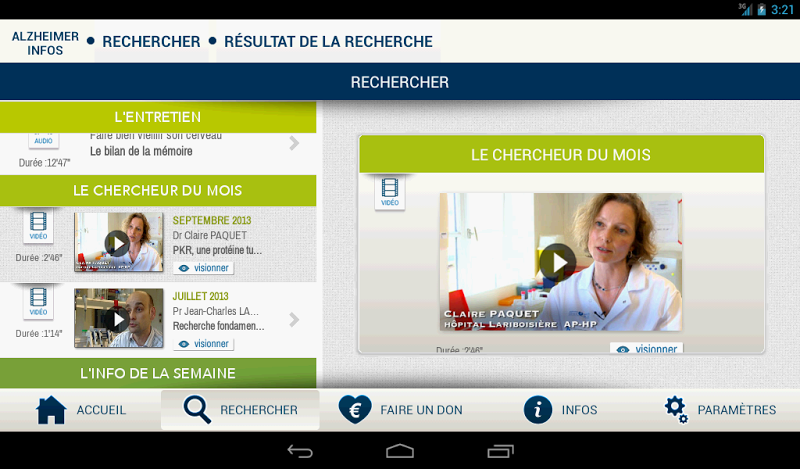Open the L'info de la semaine section
Screen dimensions: 800x469
tap(158, 373)
